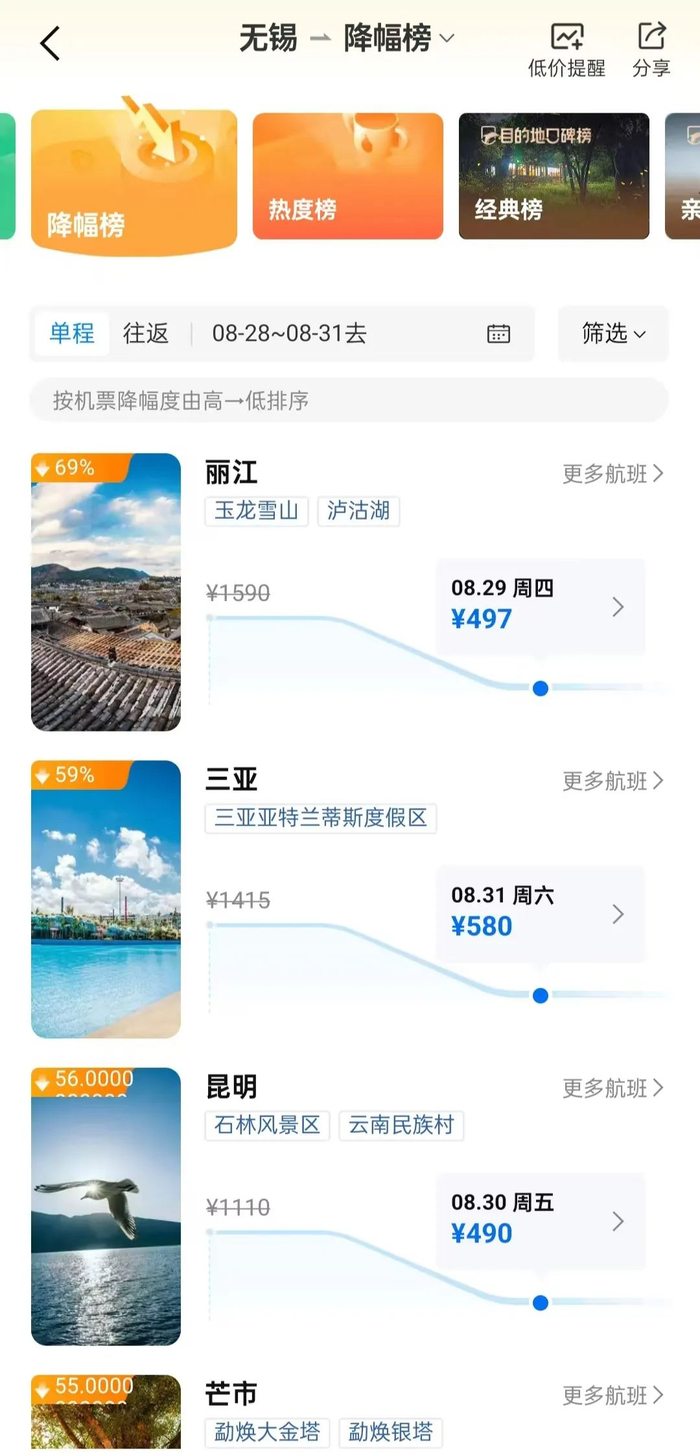Choose the 单程 one-way option
This screenshot has width=700, height=1456.
coord(72,333)
